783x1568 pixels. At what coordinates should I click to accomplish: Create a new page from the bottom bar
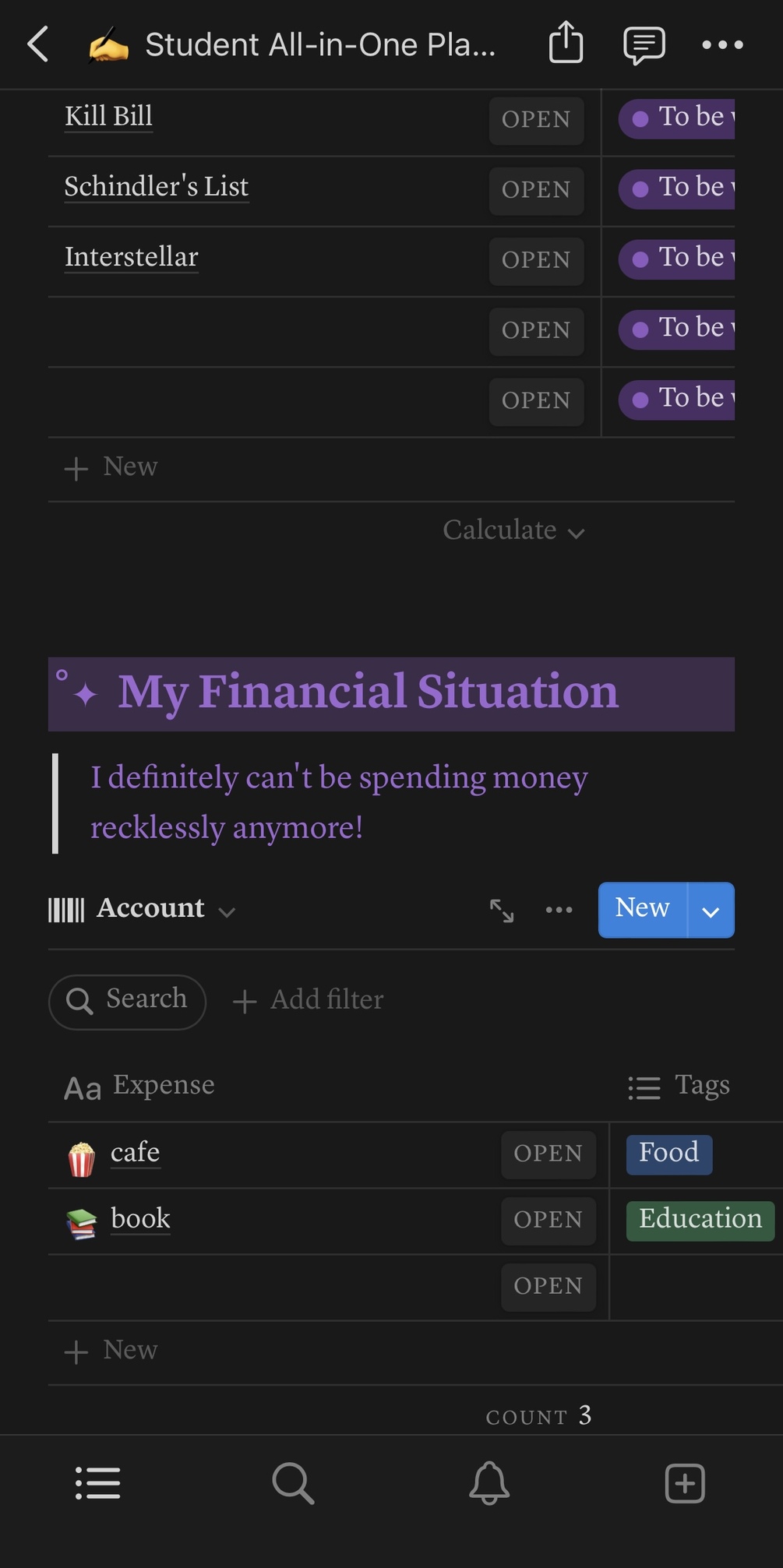[x=685, y=1482]
